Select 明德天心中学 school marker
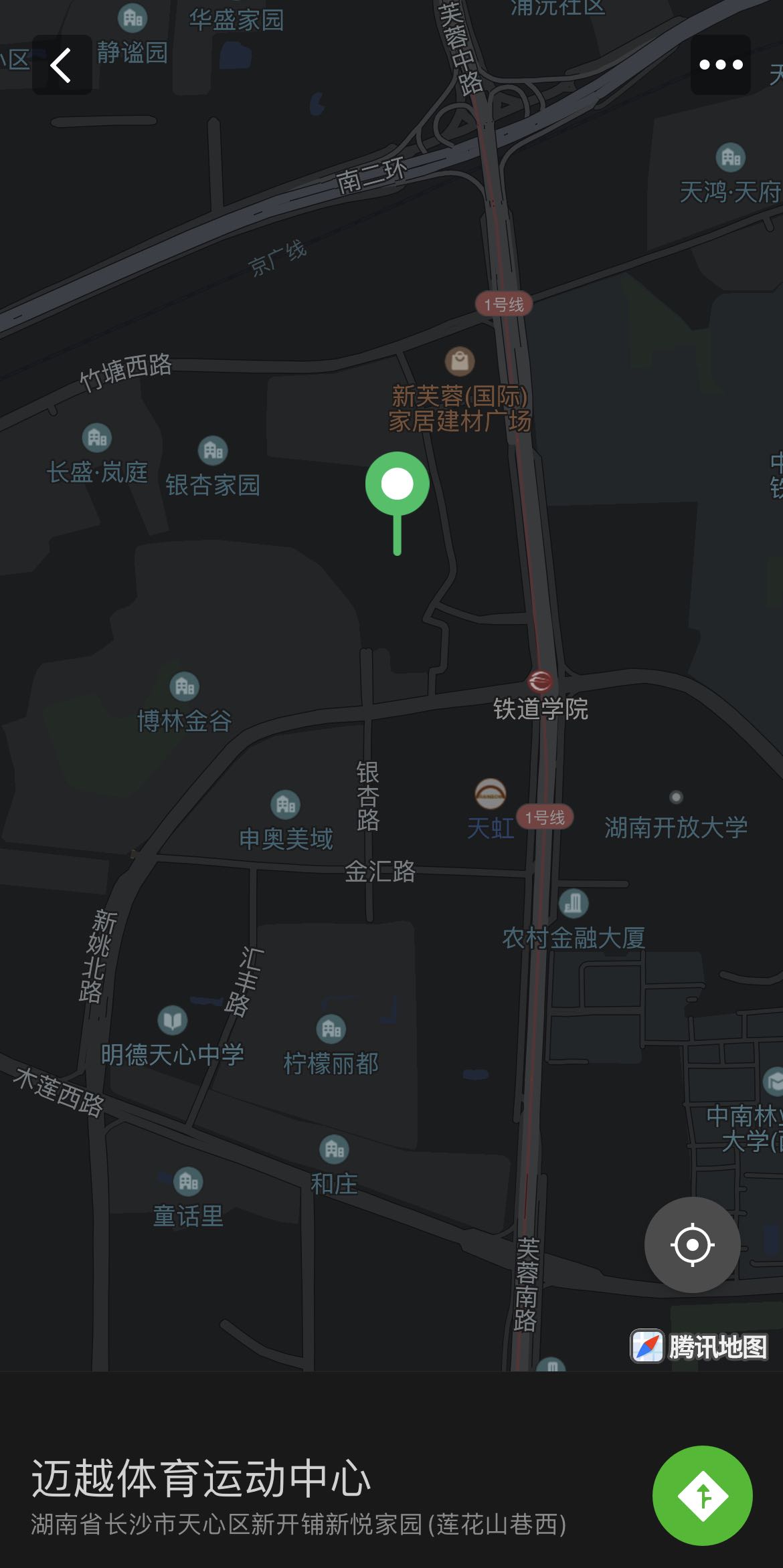This screenshot has width=783, height=1568. [172, 1021]
